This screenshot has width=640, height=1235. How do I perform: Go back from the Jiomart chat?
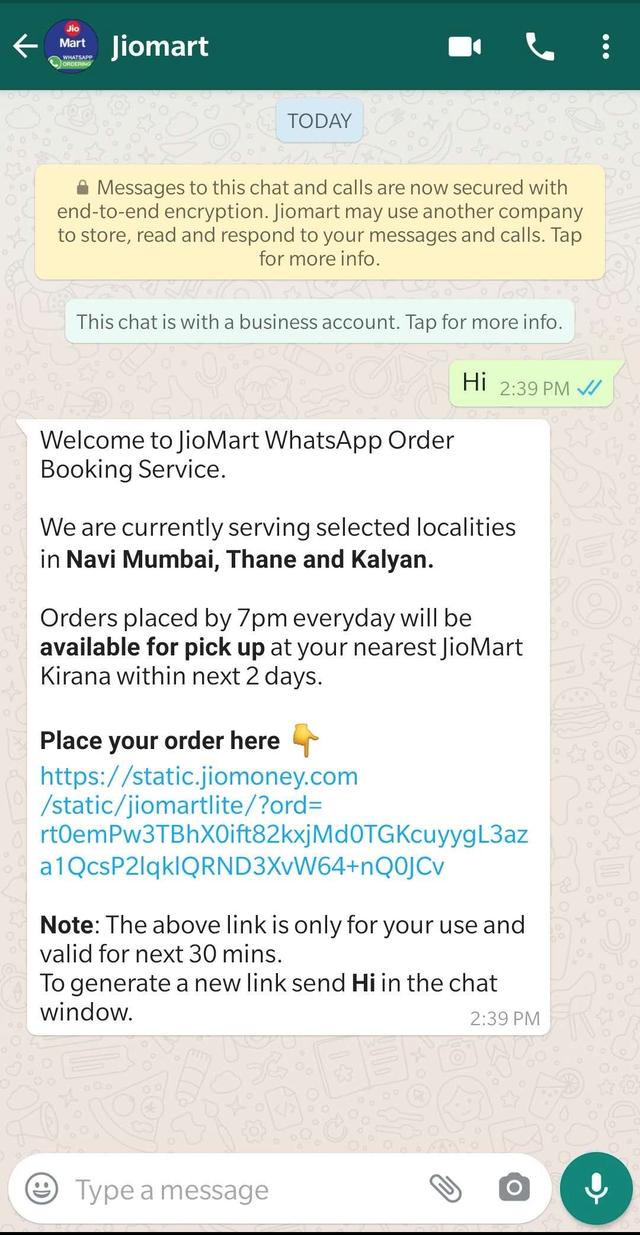24,46
